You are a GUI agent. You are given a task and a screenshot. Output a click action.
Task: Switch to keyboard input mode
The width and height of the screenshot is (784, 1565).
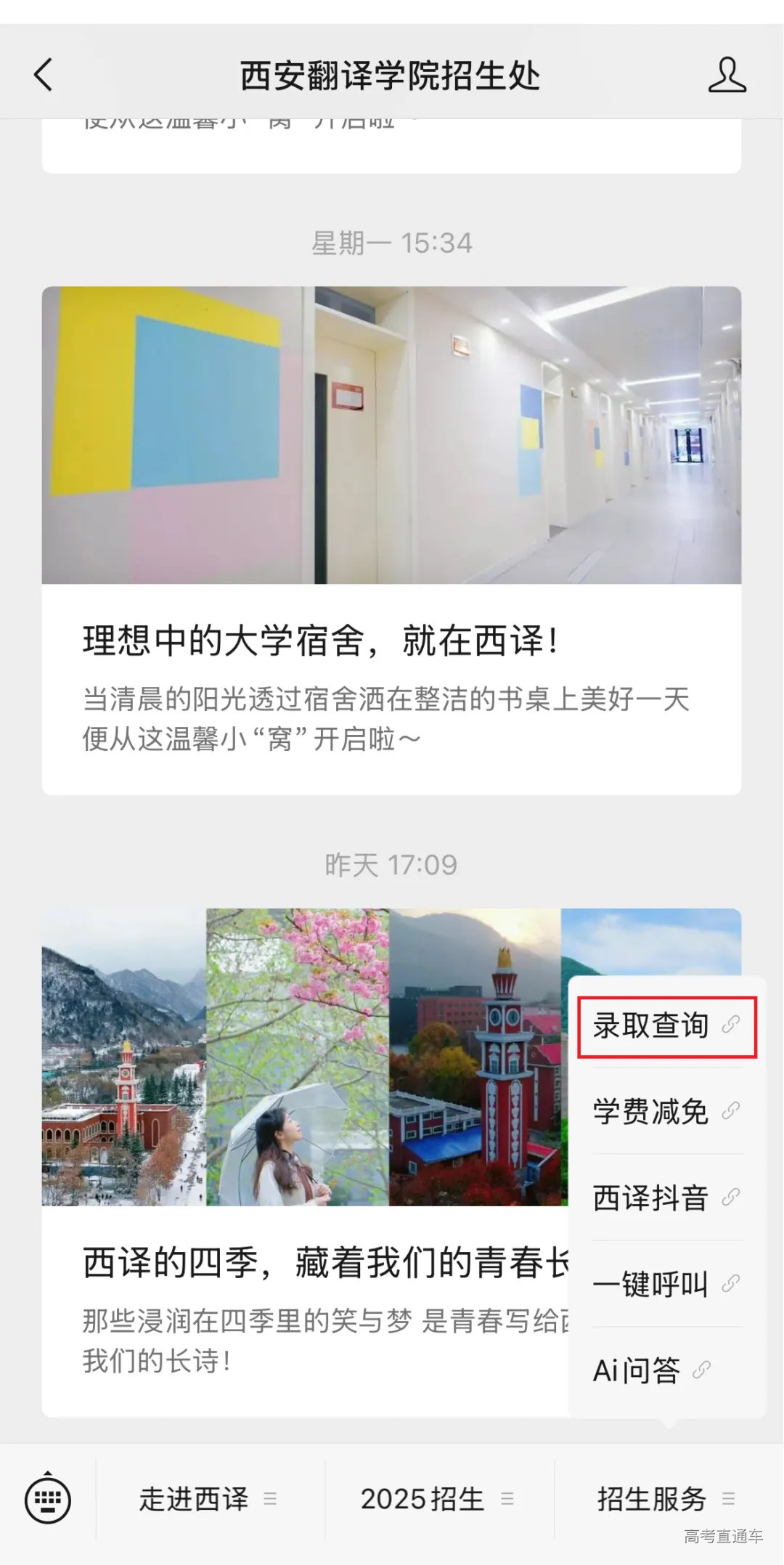pos(48,1499)
